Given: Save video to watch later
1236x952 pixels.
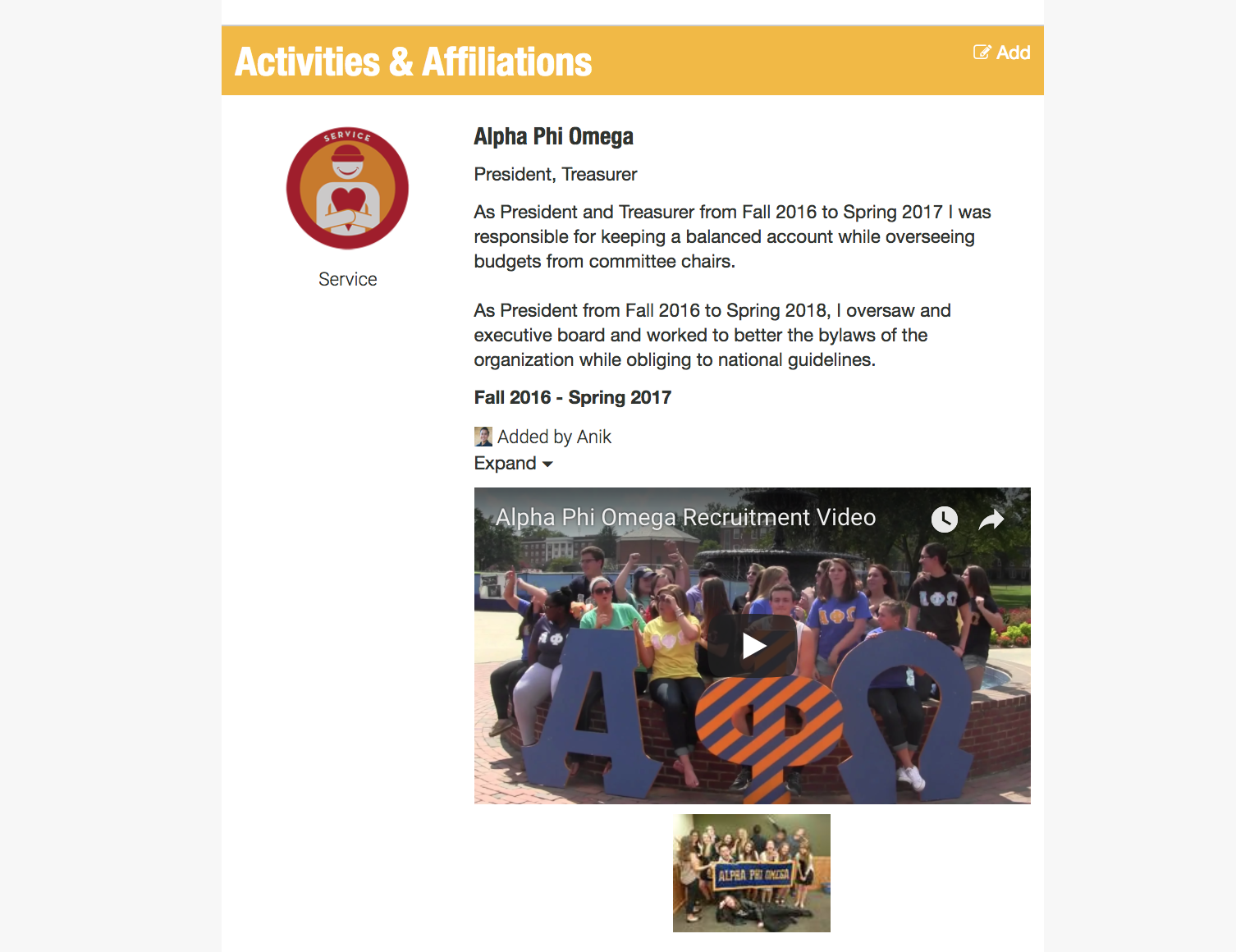Looking at the screenshot, I should click(944, 519).
